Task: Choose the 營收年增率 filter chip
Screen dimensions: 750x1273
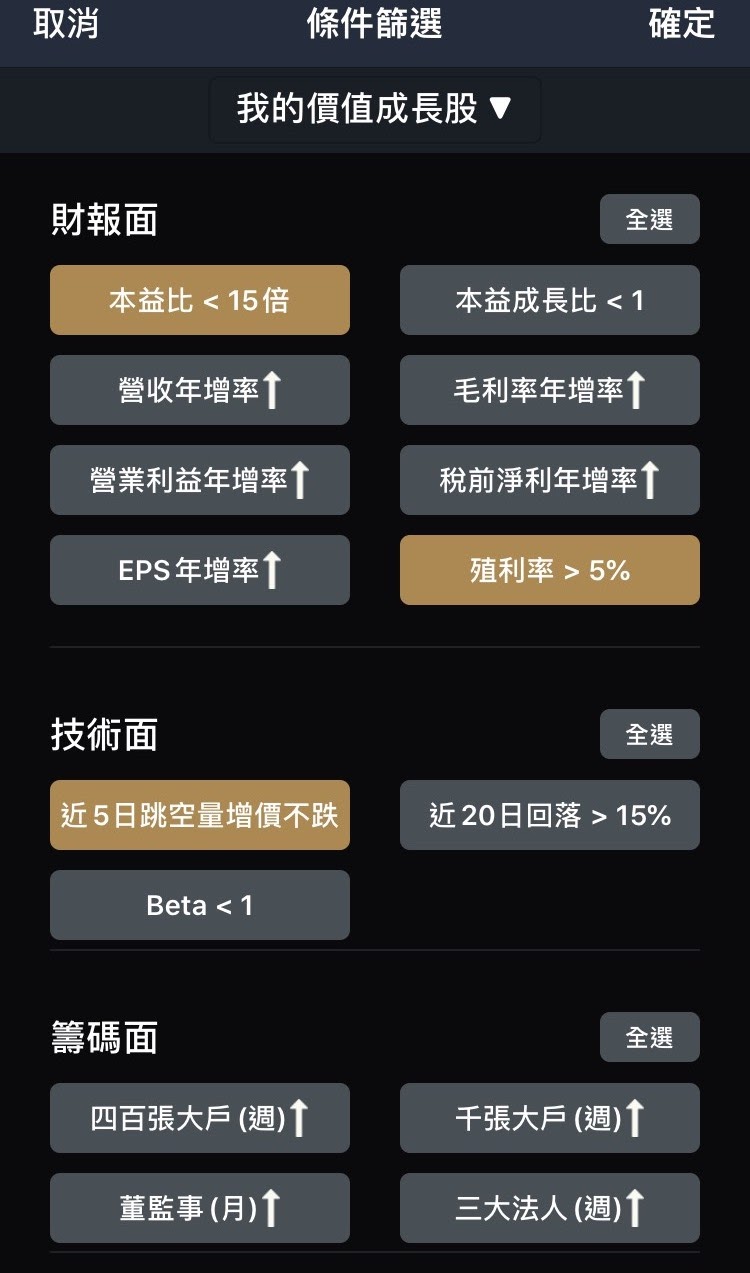Action: tap(200, 390)
